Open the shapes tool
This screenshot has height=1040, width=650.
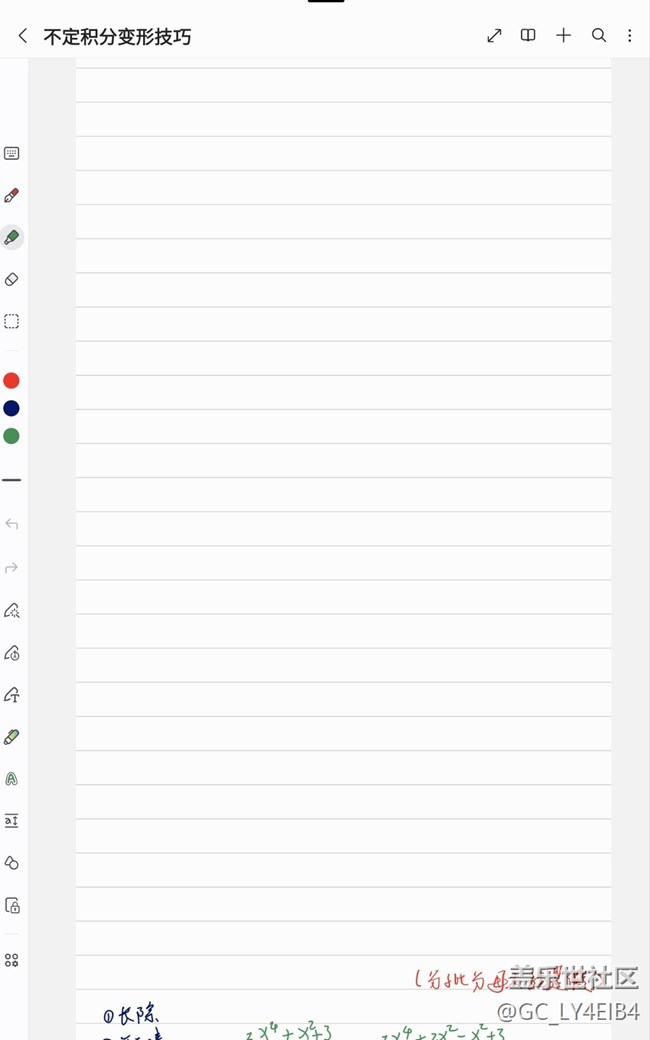click(x=12, y=863)
